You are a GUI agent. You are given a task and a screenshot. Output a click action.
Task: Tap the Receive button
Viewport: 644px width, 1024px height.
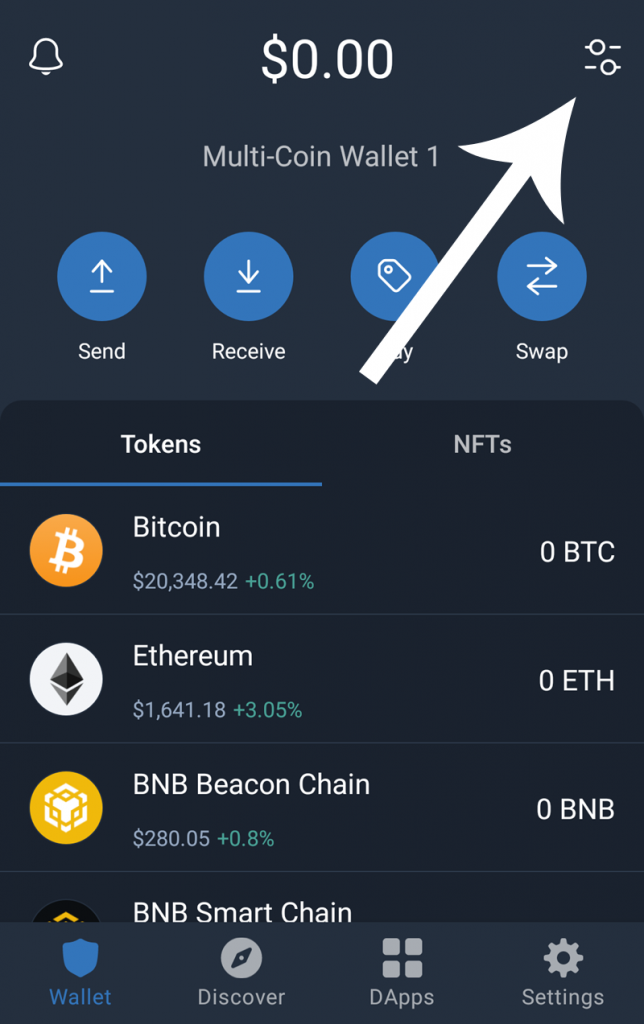(248, 277)
